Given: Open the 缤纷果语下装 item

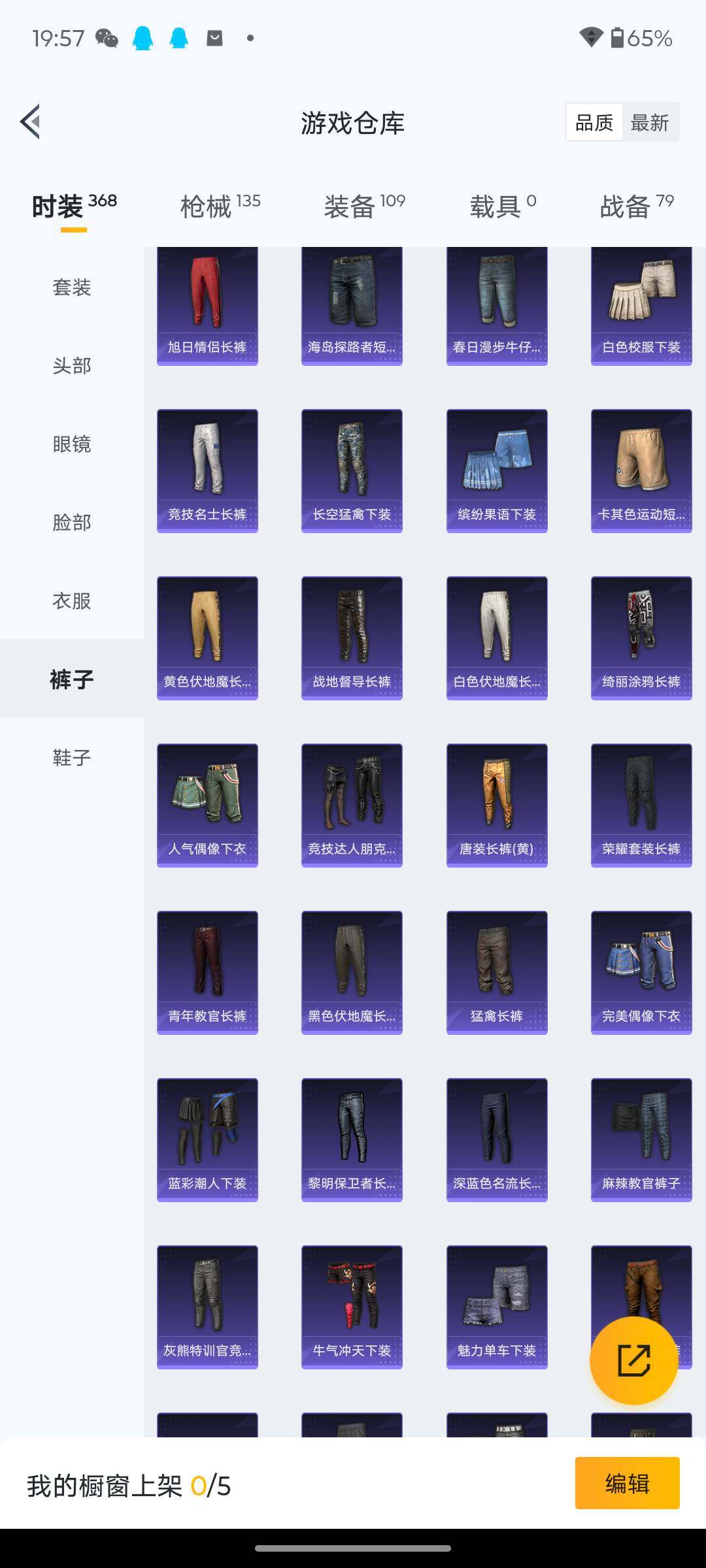Looking at the screenshot, I should [497, 470].
